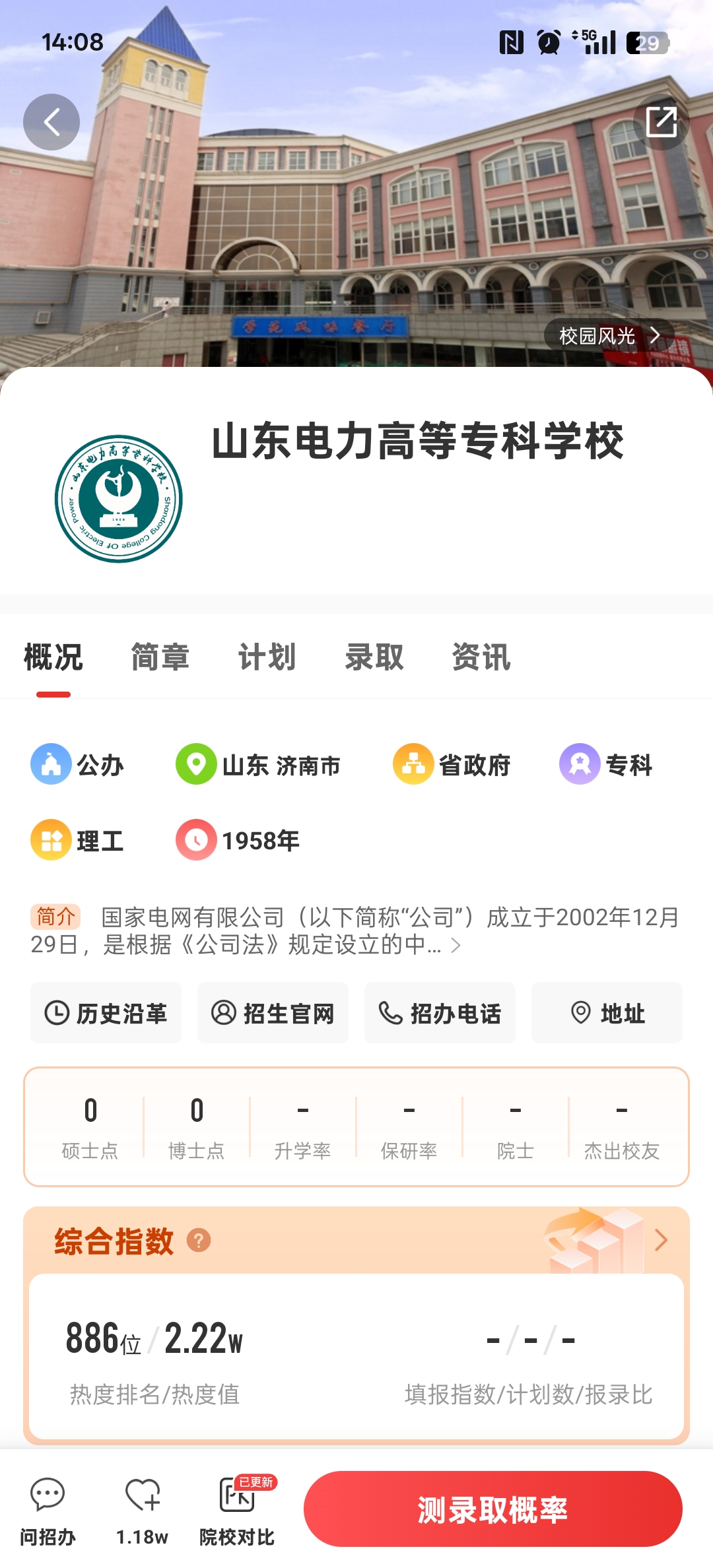Open 招生官网 admissions website
This screenshot has width=713, height=1568.
273,1013
